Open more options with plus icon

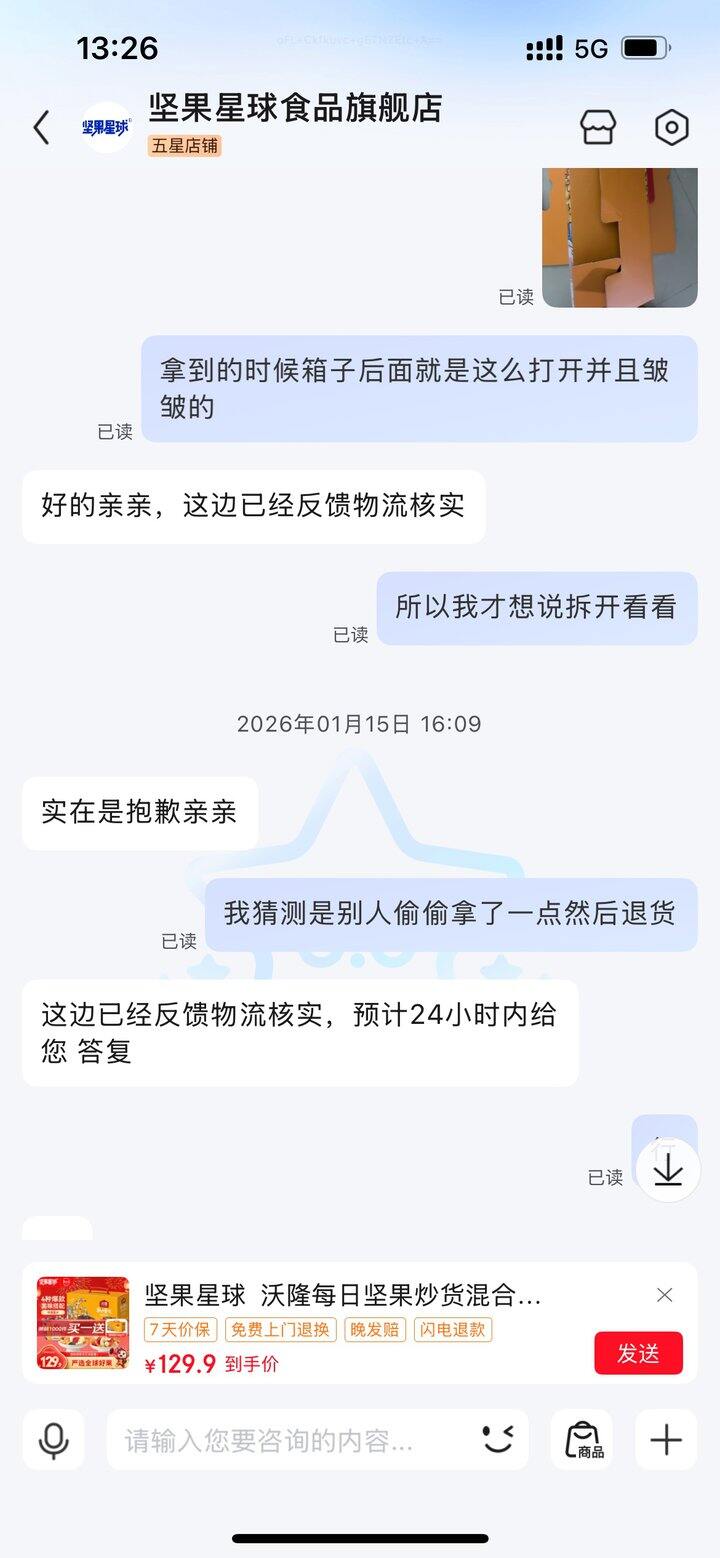click(666, 1440)
